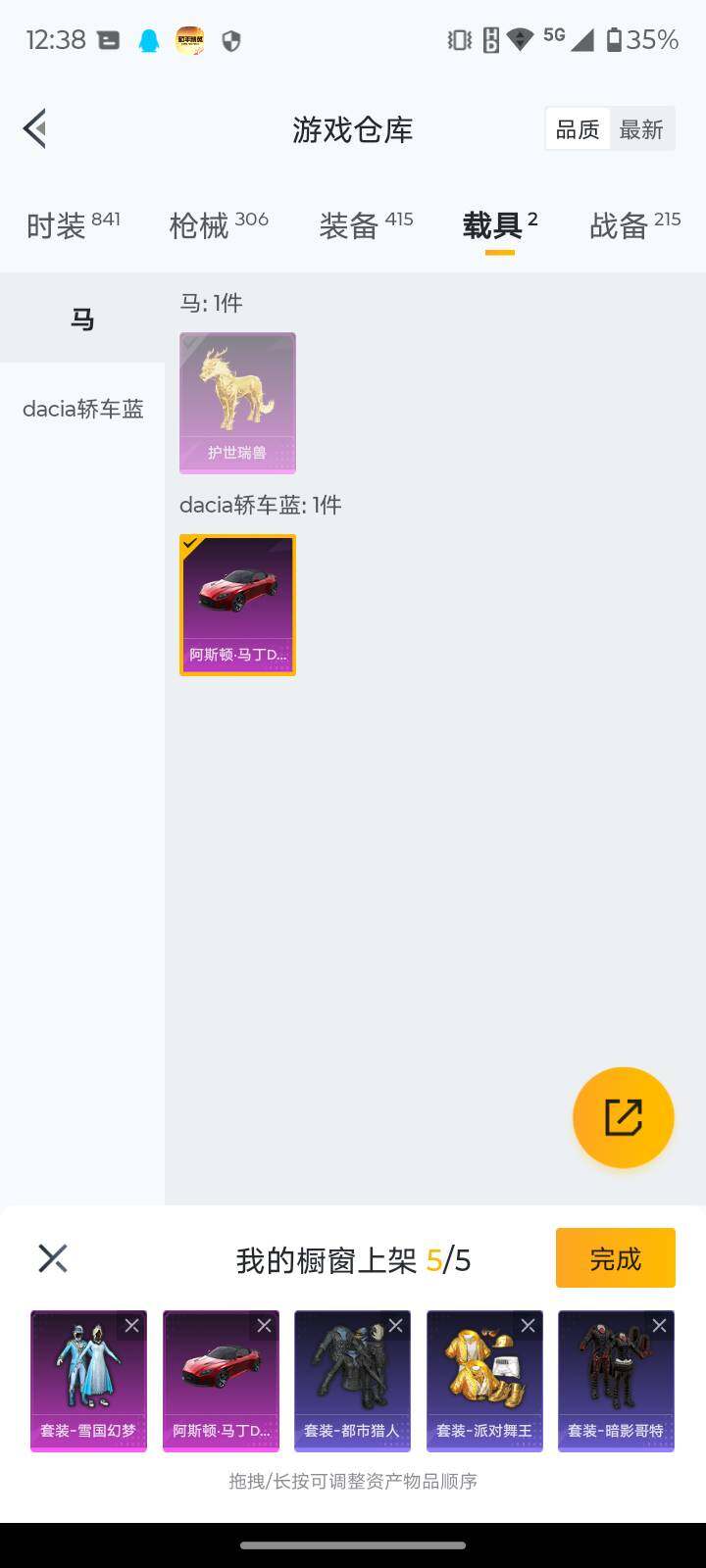Viewport: 706px width, 1568px height.
Task: Remove 阿斯顿·马丁 car from the showcase shelf
Action: coord(265,1325)
